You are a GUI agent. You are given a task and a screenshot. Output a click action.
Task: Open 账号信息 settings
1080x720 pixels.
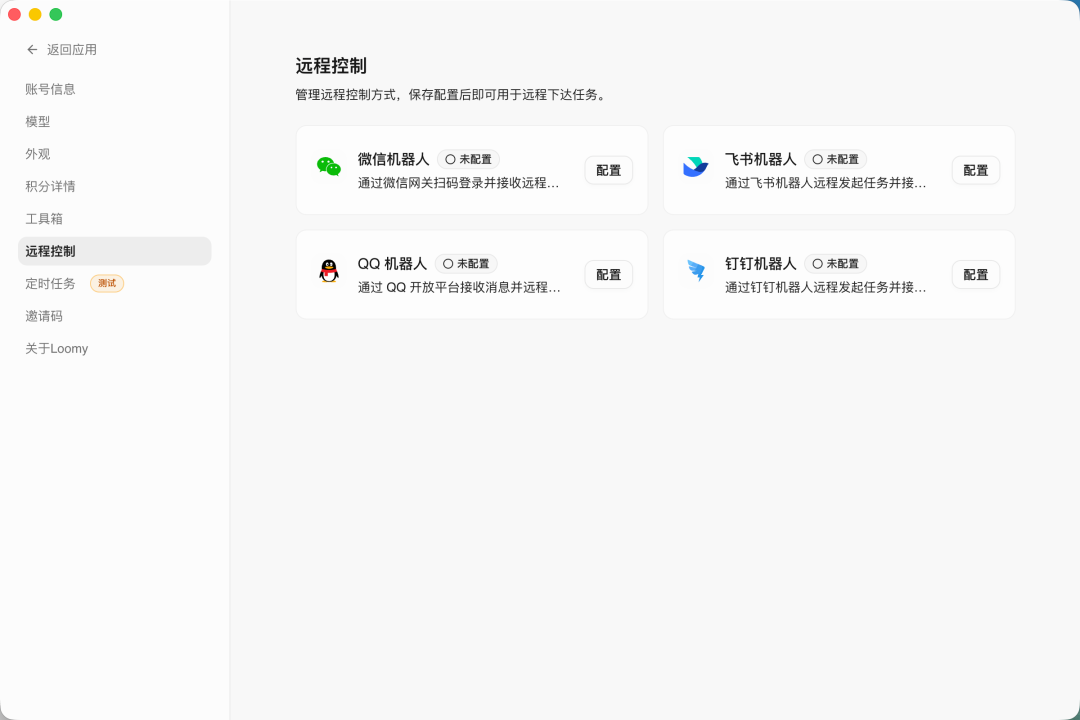tap(50, 89)
